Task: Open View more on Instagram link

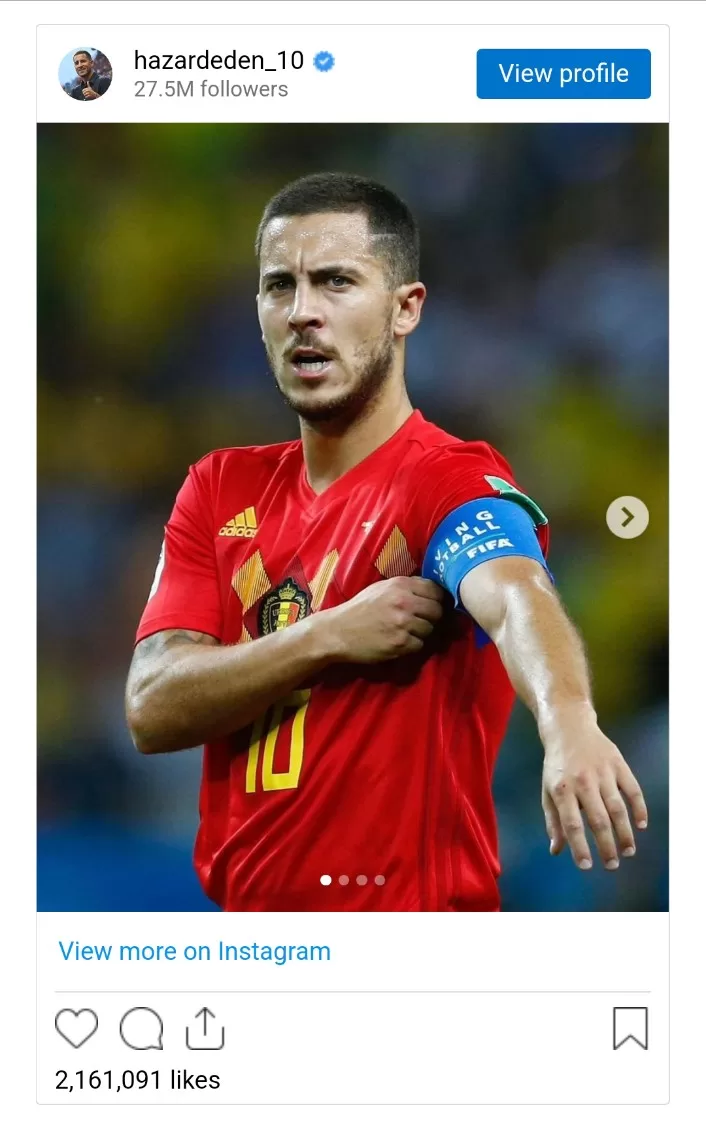Action: [x=194, y=951]
